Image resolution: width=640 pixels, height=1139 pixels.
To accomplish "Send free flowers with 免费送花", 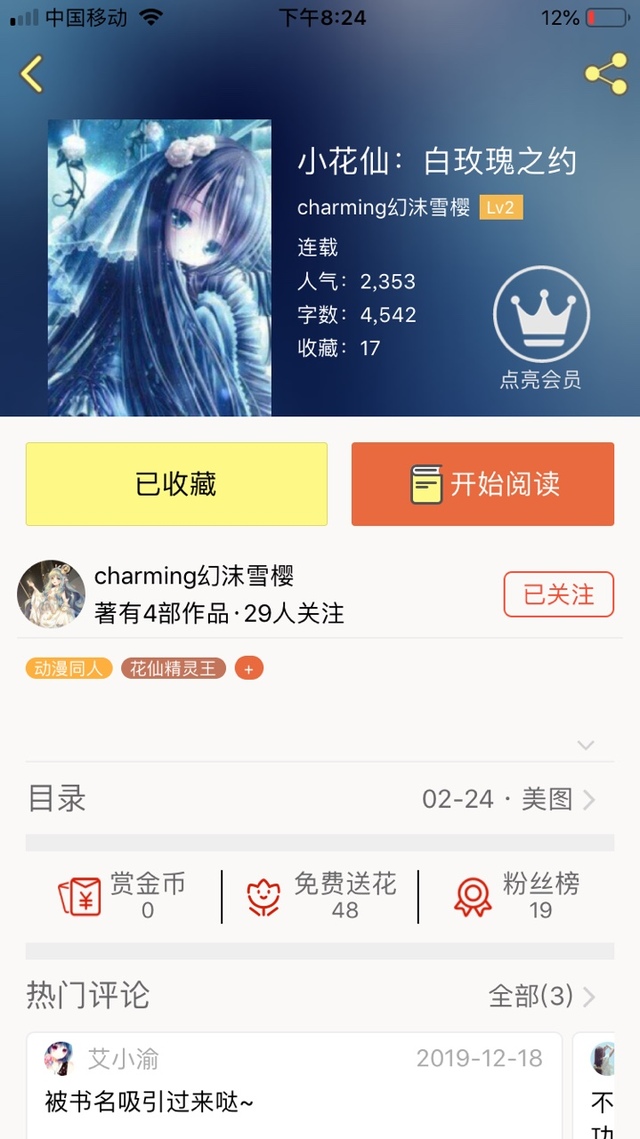I will click(x=320, y=896).
